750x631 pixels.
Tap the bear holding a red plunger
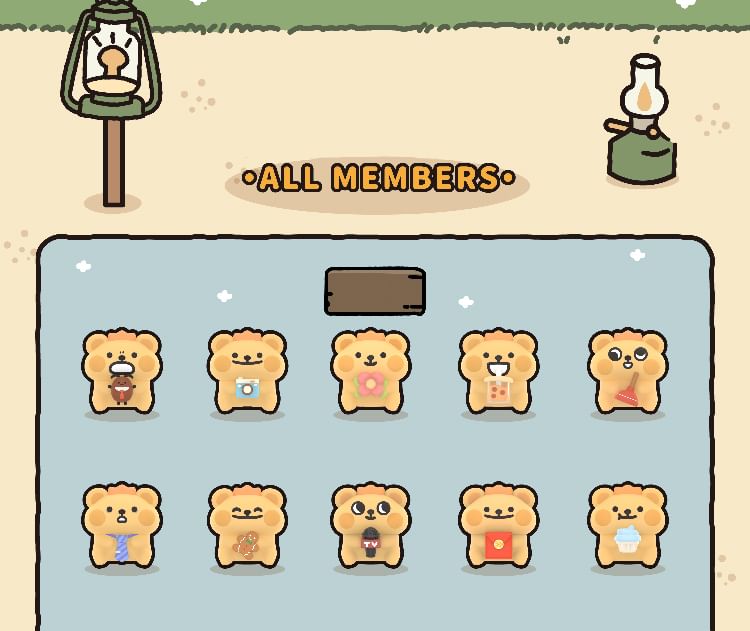point(627,372)
